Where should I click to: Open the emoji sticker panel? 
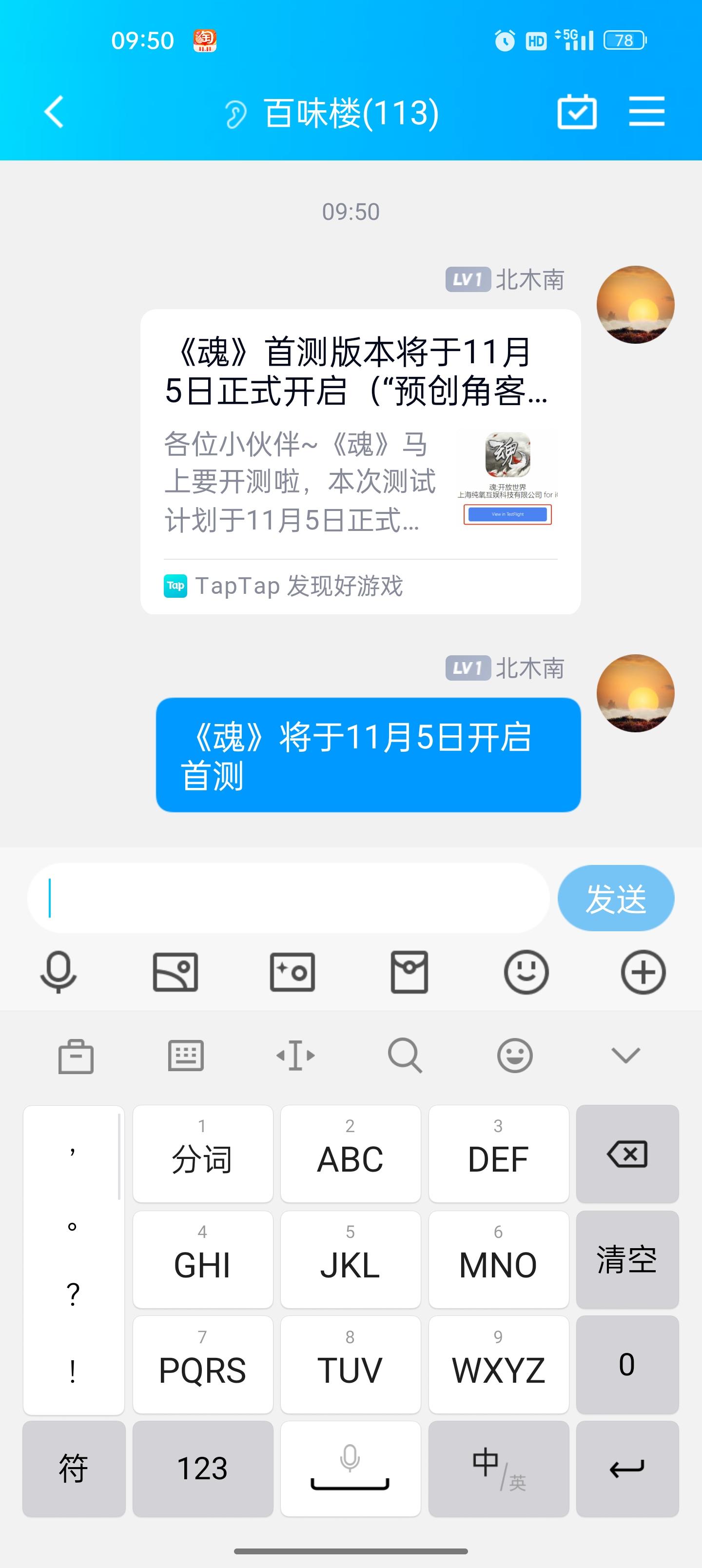(x=526, y=972)
